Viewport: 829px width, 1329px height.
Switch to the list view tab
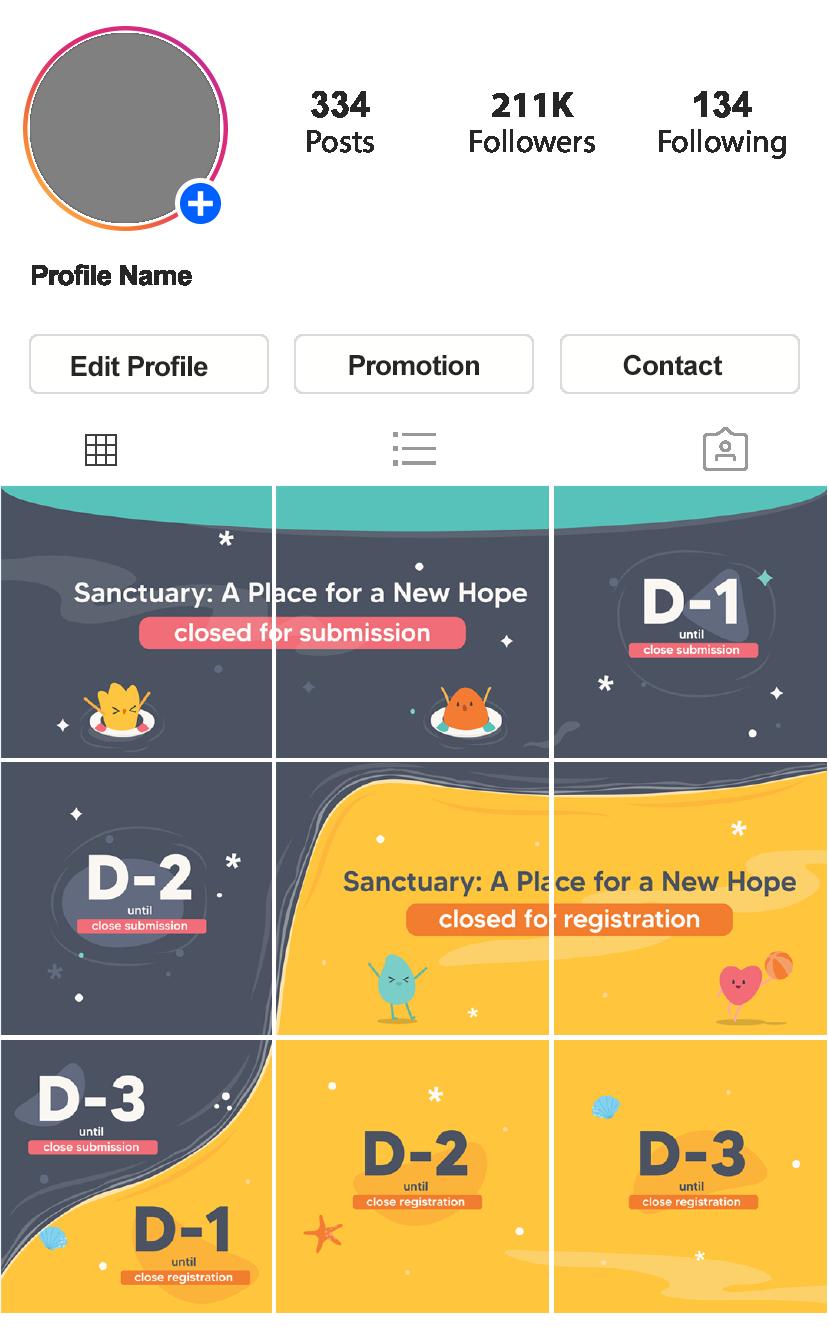[x=414, y=450]
